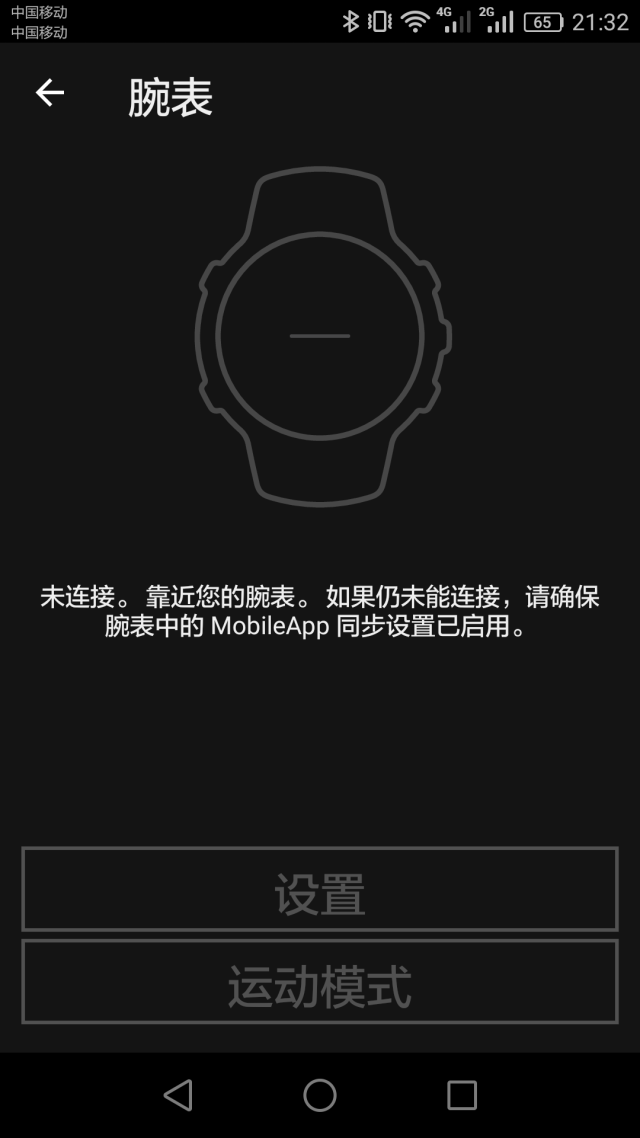
Task: Open the recent apps view
Action: coord(462,1095)
